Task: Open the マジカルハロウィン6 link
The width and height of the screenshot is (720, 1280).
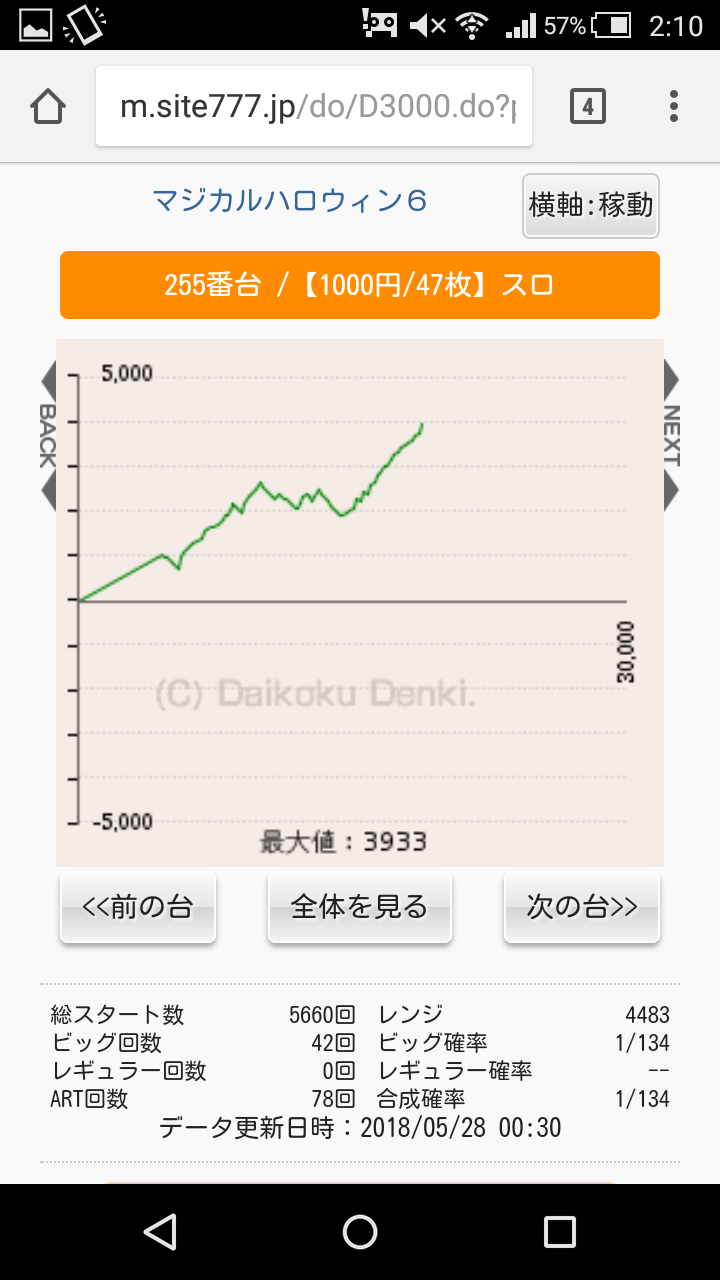Action: click(x=290, y=202)
